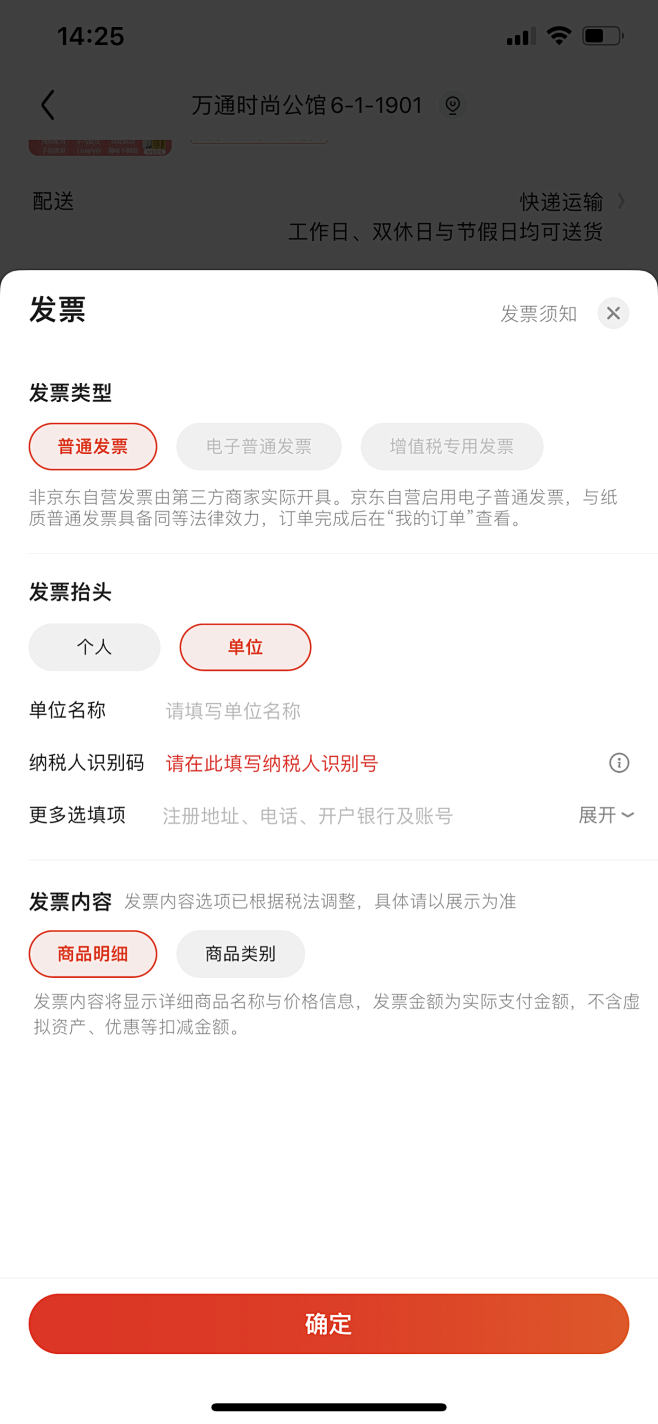Screen dimensions: 658x1424
Task: Close the 发票 dialog
Action: pos(613,313)
